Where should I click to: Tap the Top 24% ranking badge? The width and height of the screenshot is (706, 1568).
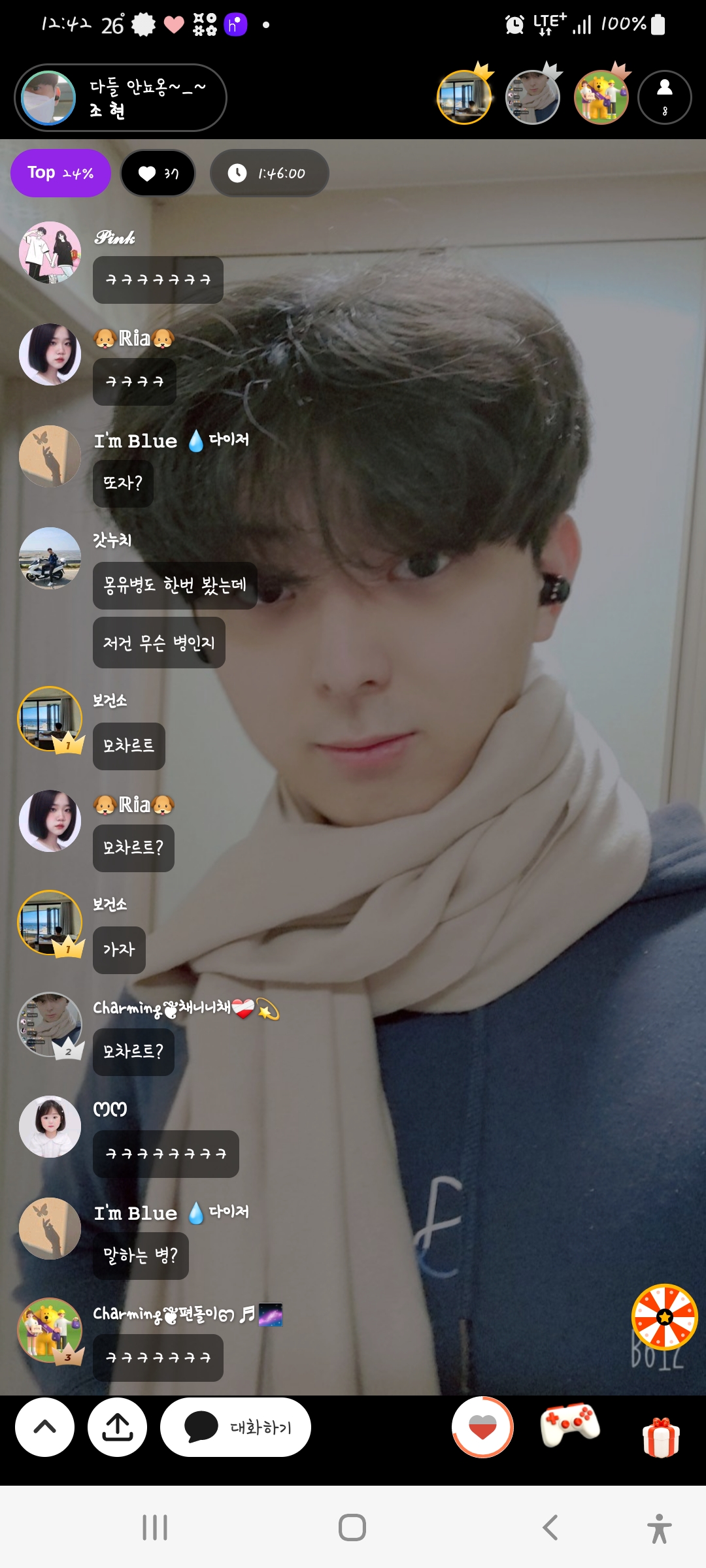(60, 173)
